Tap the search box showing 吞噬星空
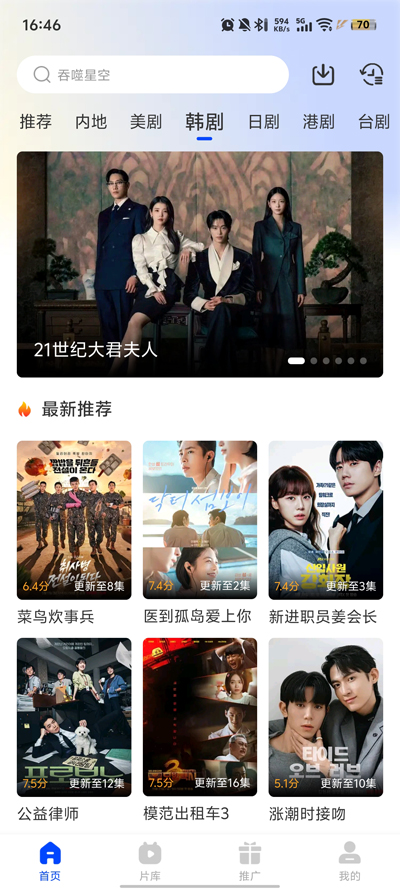Screen dimensions: 400x889 click(153, 74)
